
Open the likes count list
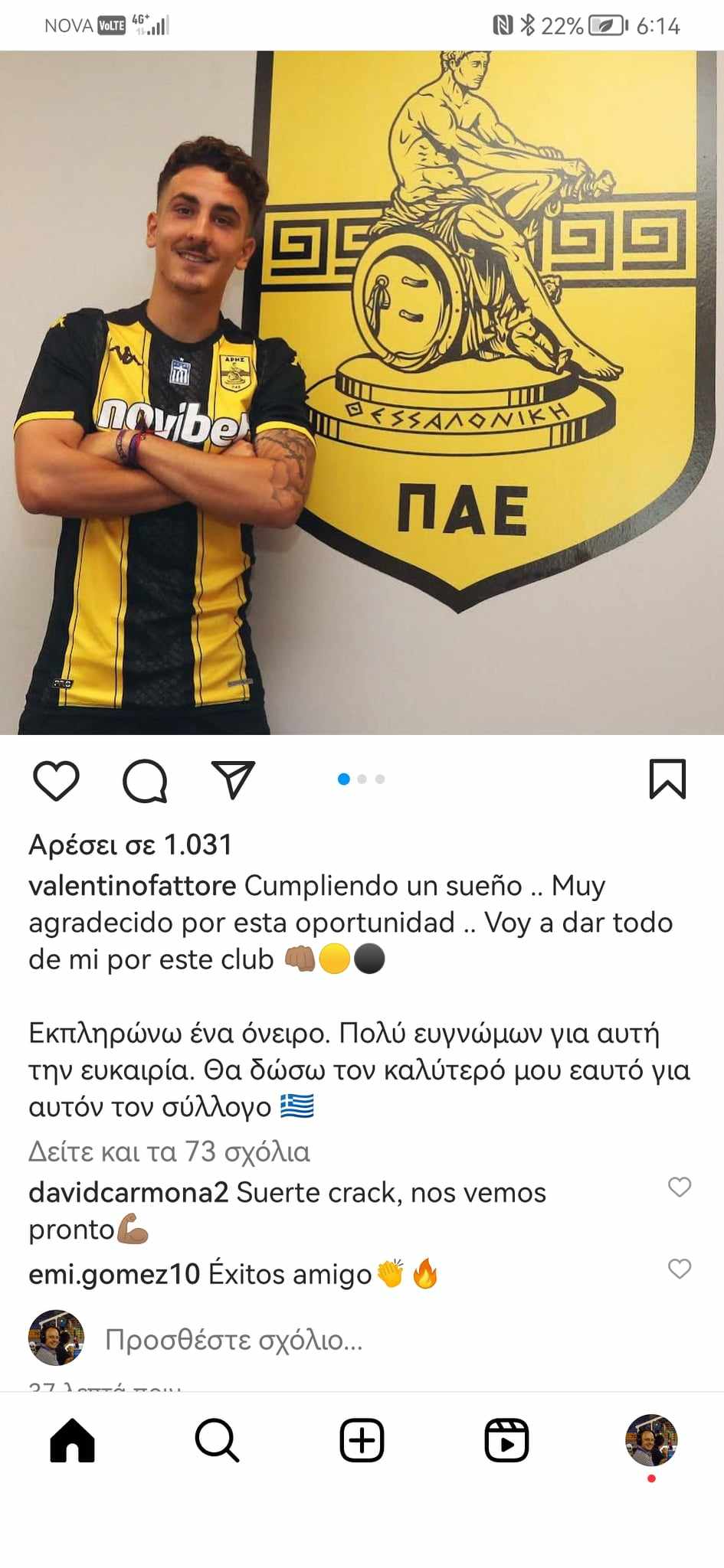point(130,844)
